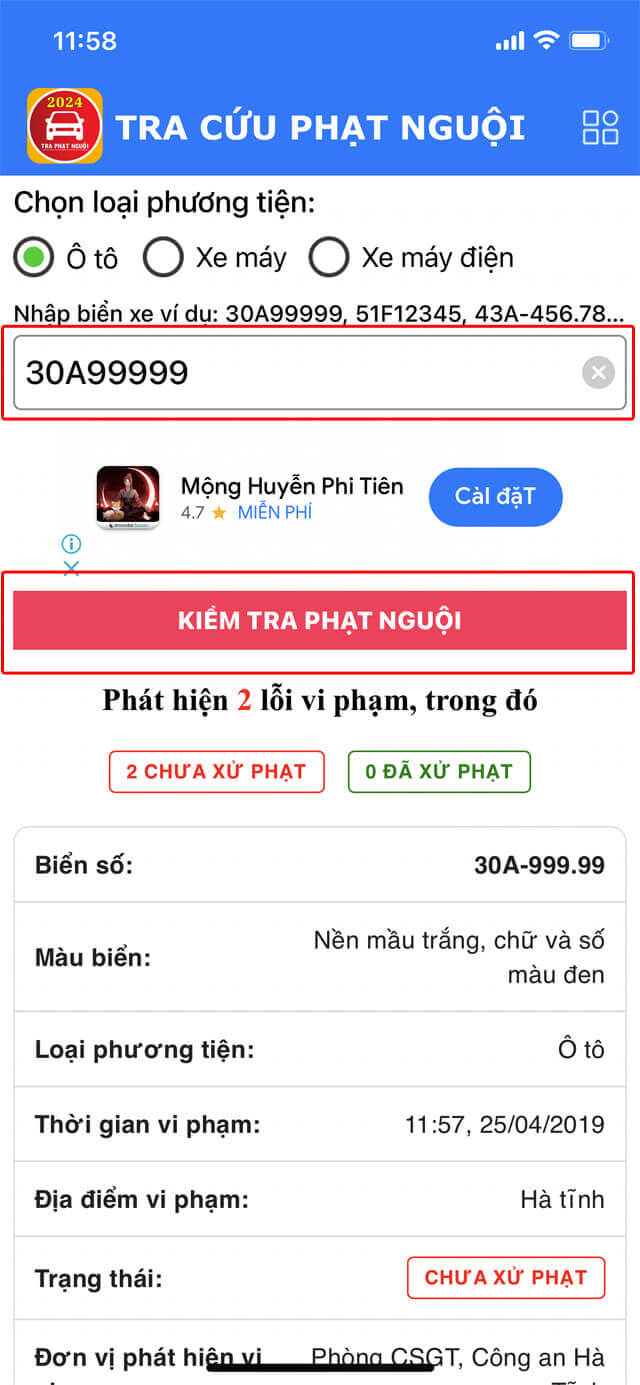This screenshot has width=640, height=1385.
Task: Filter by 0 ĐÃ XỬ PHẠT
Action: tap(439, 772)
